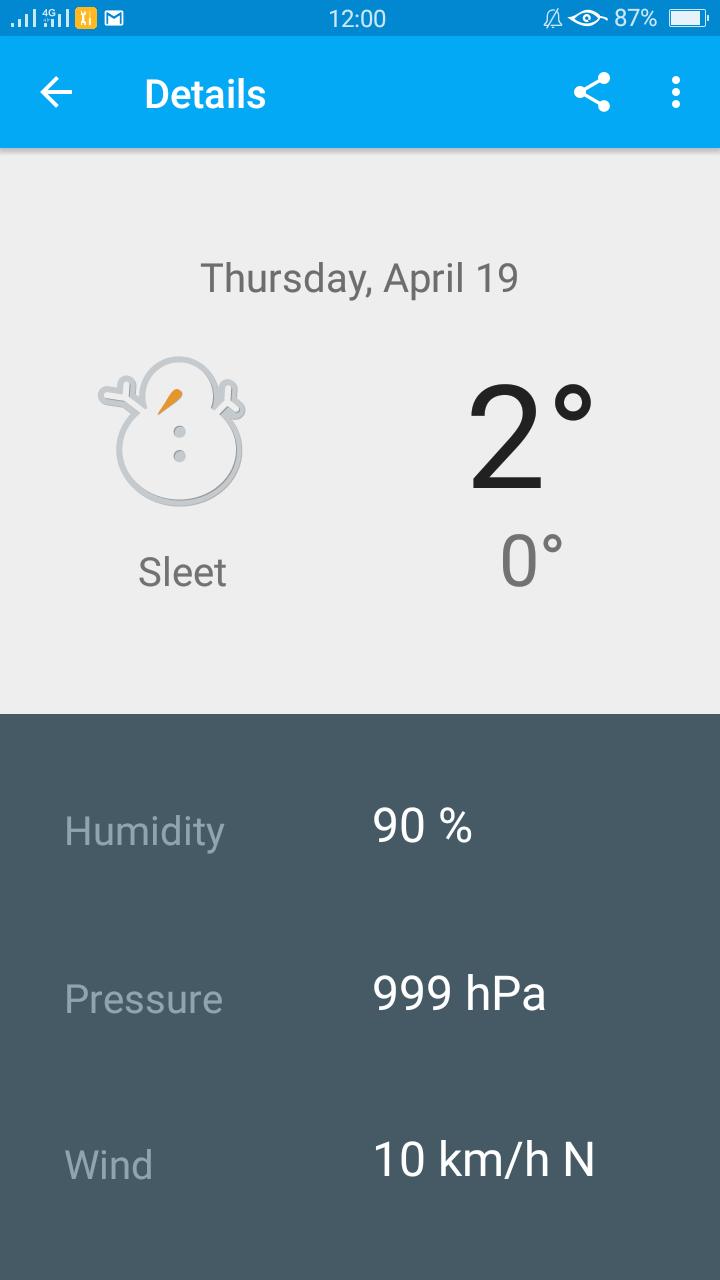Screen dimensions: 720x1280
Task: Open the overflow menu with three dots
Action: click(x=675, y=92)
